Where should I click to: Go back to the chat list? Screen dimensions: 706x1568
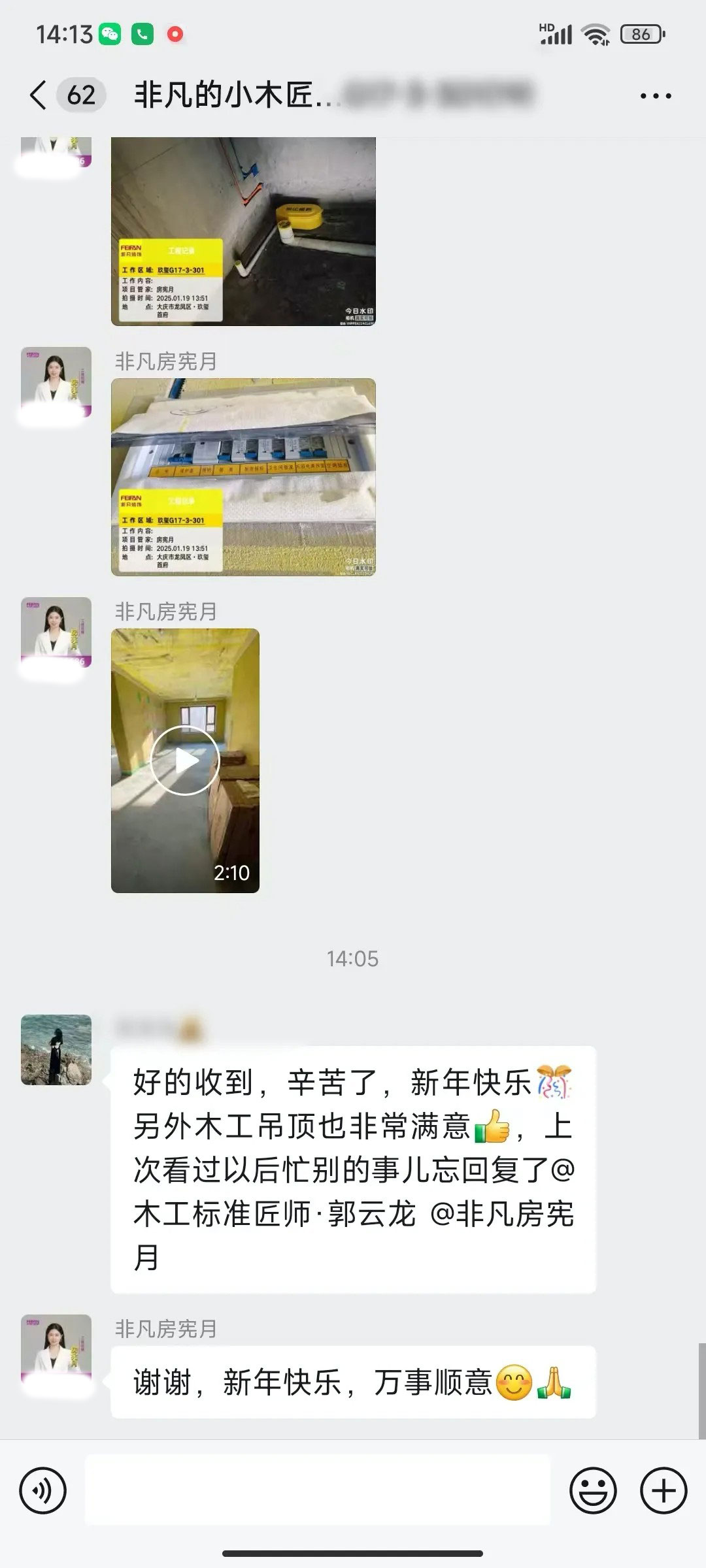pyautogui.click(x=39, y=95)
